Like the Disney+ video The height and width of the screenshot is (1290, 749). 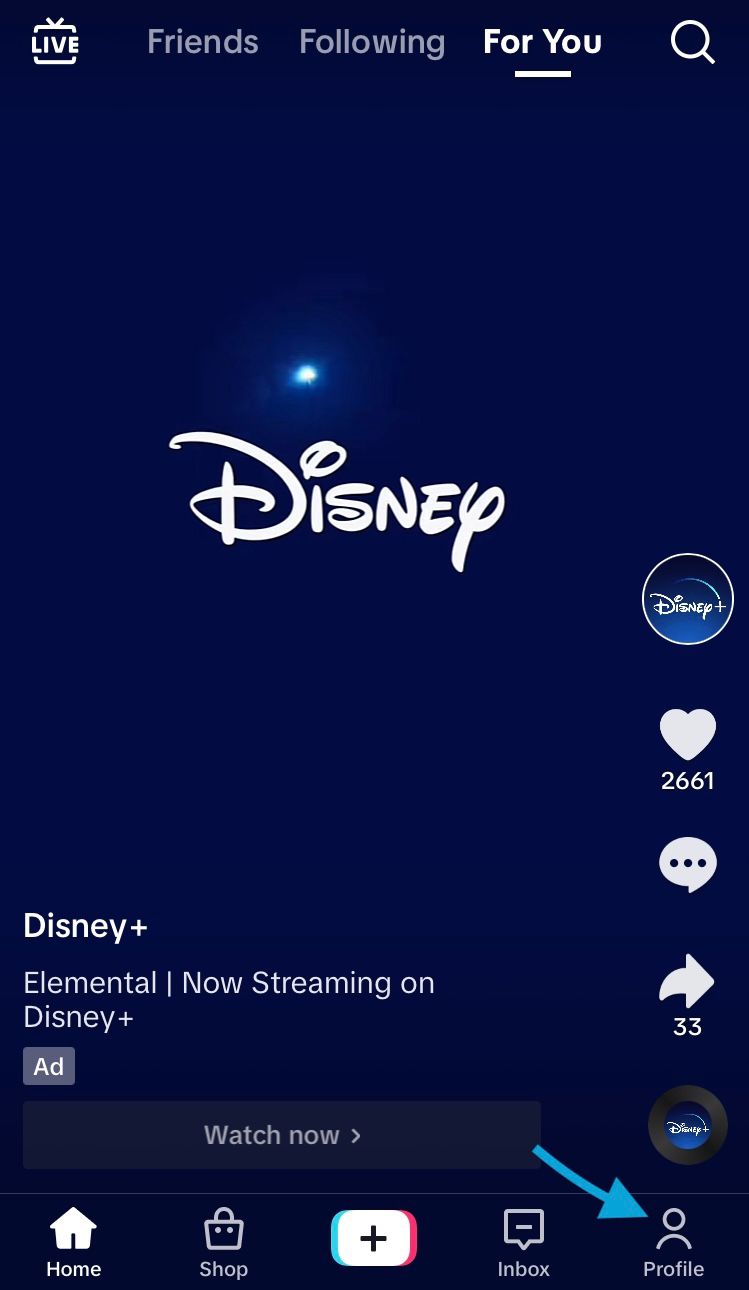tap(688, 735)
